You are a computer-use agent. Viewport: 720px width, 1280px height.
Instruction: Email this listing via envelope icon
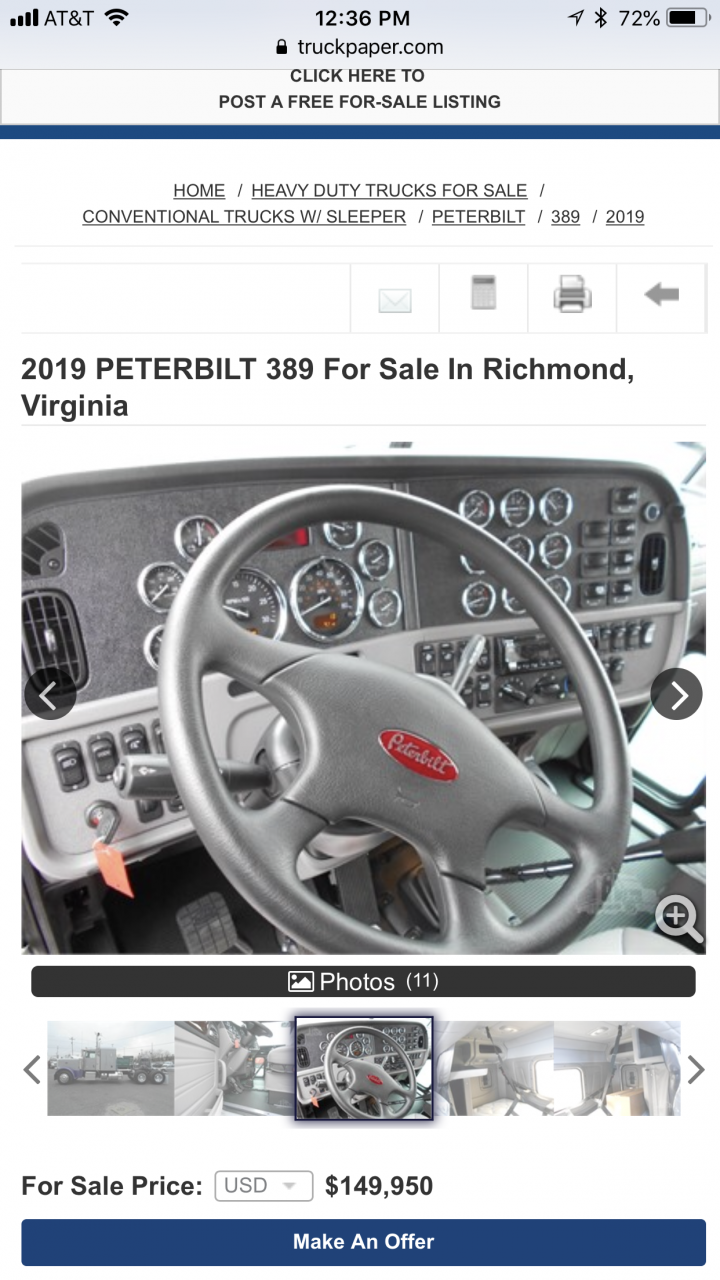pos(395,299)
